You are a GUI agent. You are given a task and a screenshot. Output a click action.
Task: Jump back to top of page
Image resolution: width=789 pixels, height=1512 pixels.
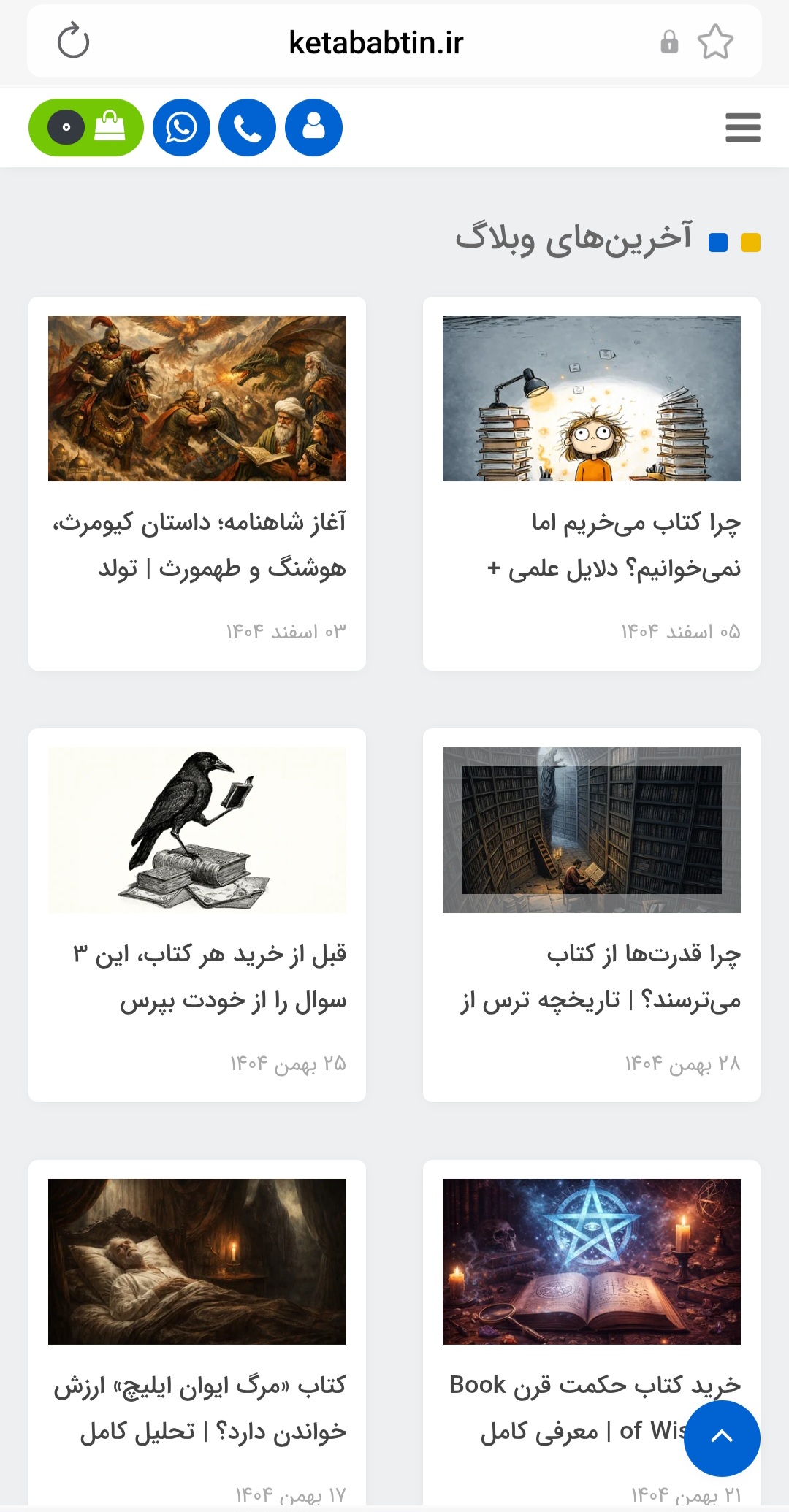[722, 1437]
